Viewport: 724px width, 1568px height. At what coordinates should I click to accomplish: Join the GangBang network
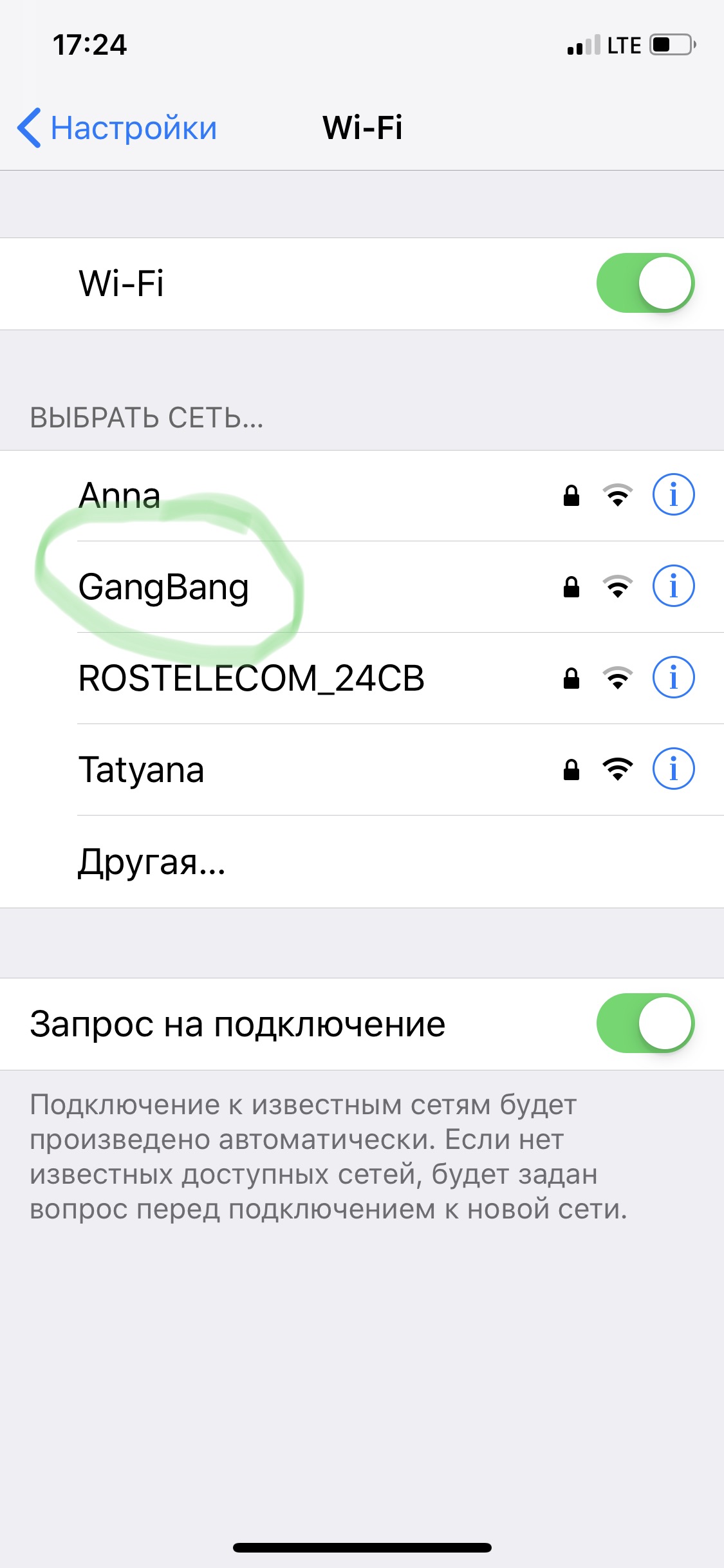tap(163, 587)
